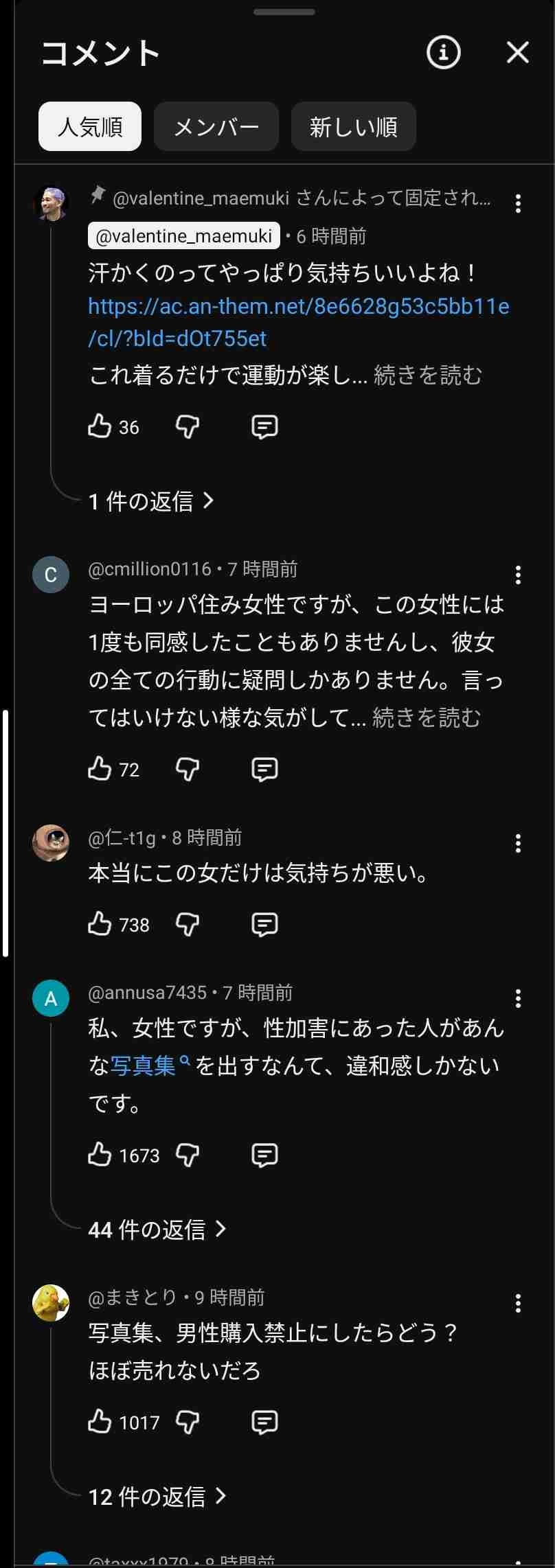Open reply box for @仁-t1g's comment

coord(264,924)
